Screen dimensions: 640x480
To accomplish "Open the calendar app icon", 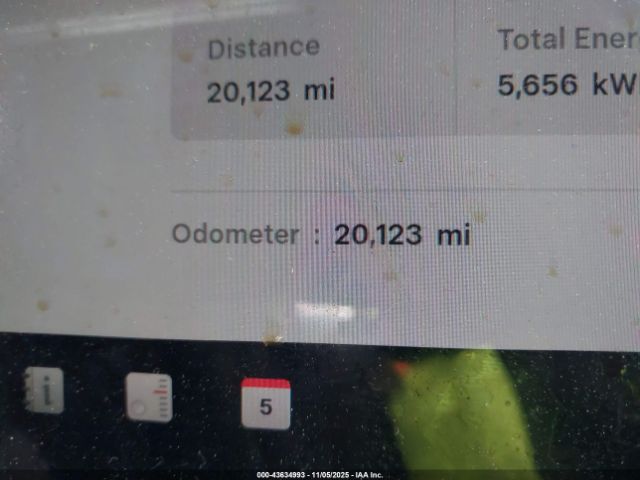I will [x=265, y=404].
